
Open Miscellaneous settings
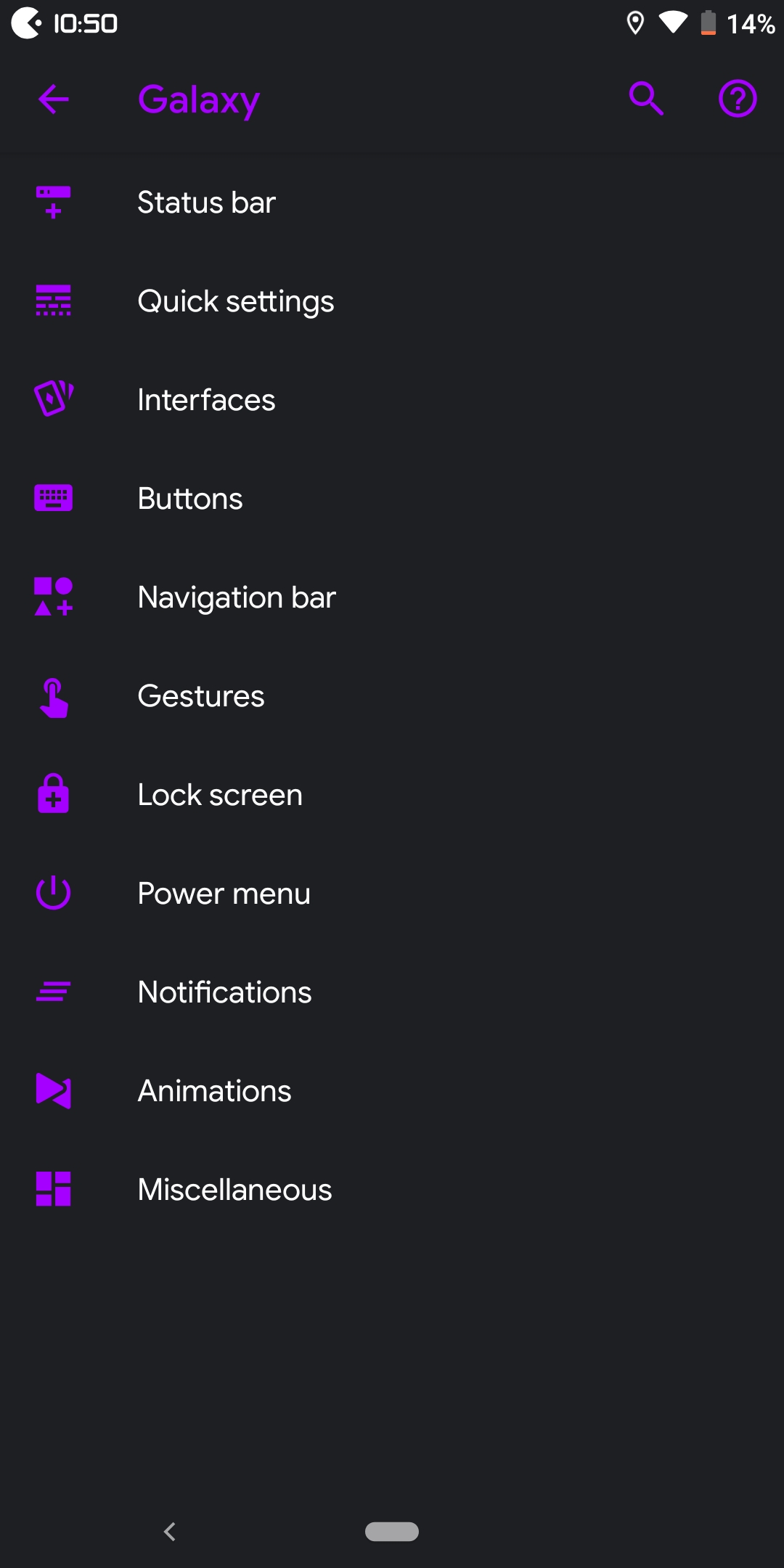(x=392, y=1190)
